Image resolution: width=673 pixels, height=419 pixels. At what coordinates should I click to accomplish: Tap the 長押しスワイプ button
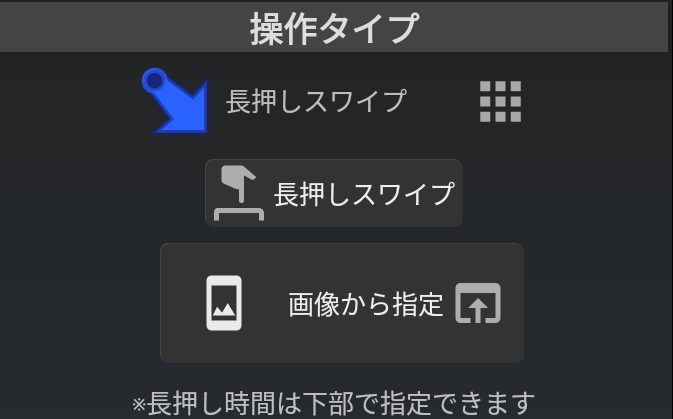(x=334, y=193)
